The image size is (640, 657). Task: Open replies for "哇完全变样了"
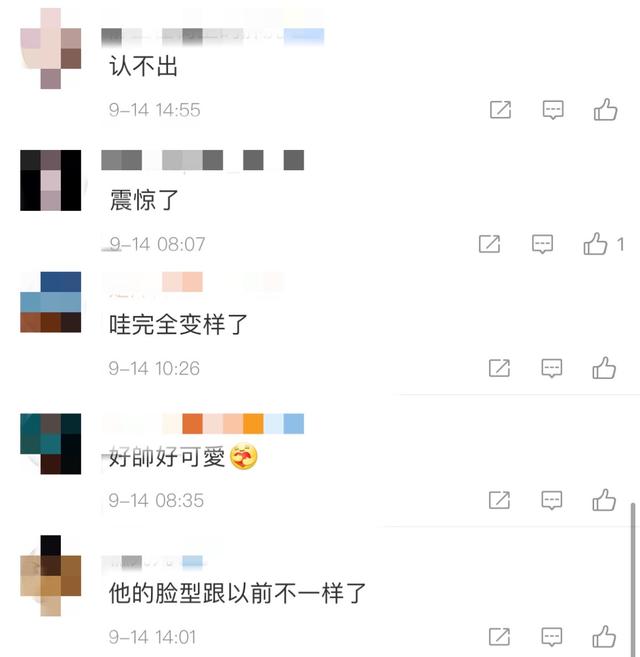[552, 368]
